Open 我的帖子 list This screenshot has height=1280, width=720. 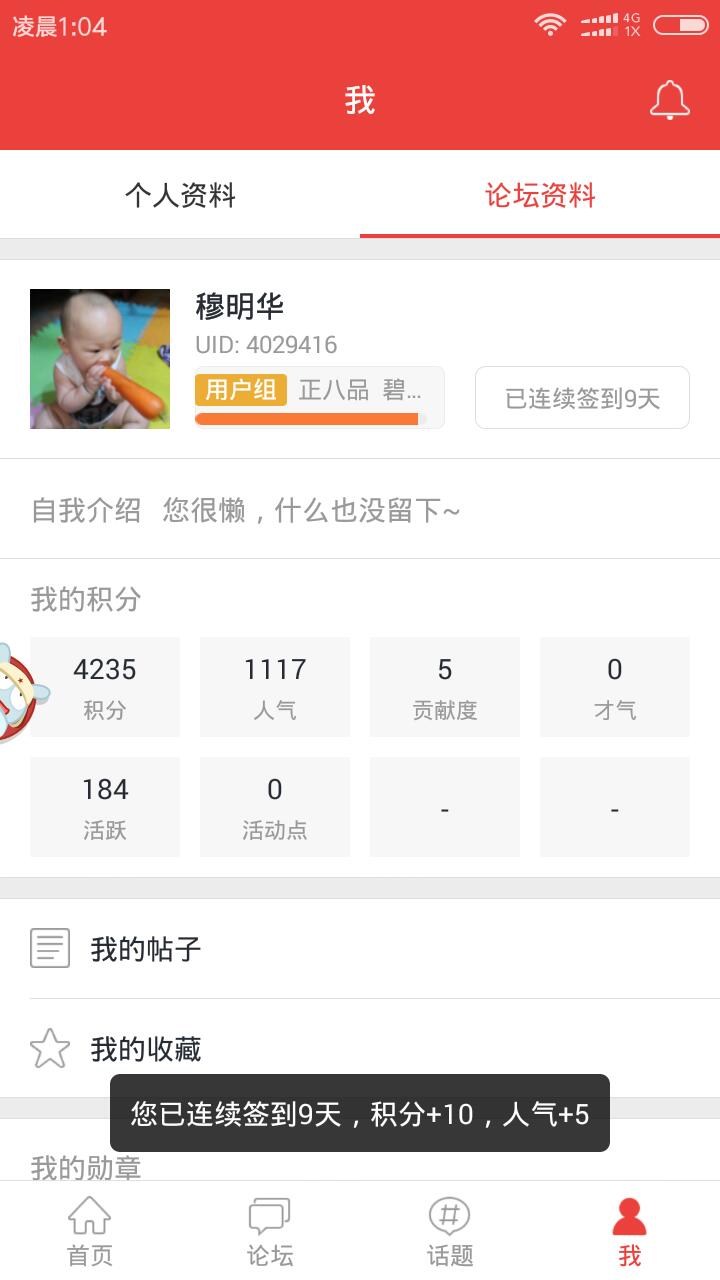(360, 949)
